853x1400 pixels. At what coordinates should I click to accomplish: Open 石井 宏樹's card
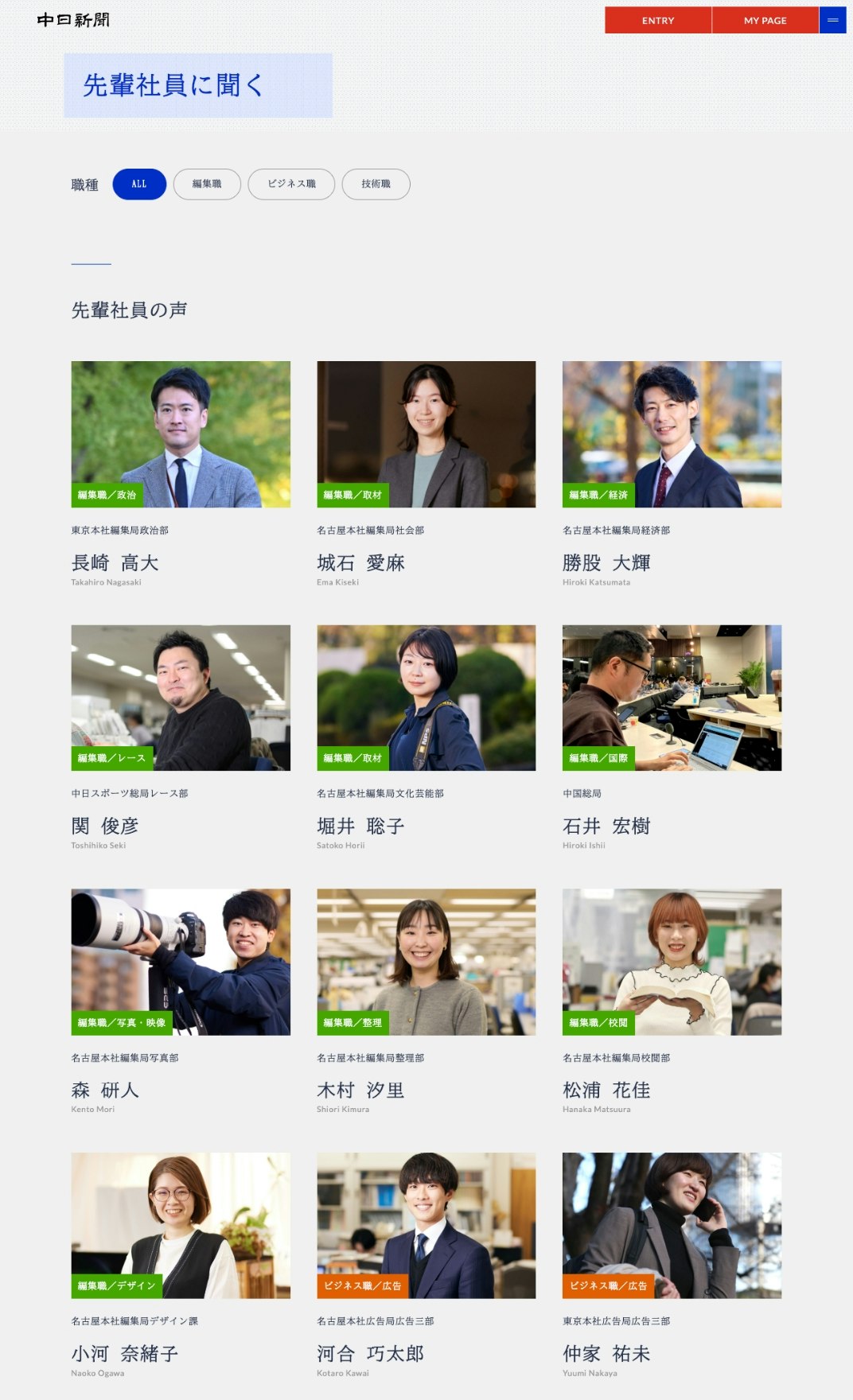(x=672, y=698)
